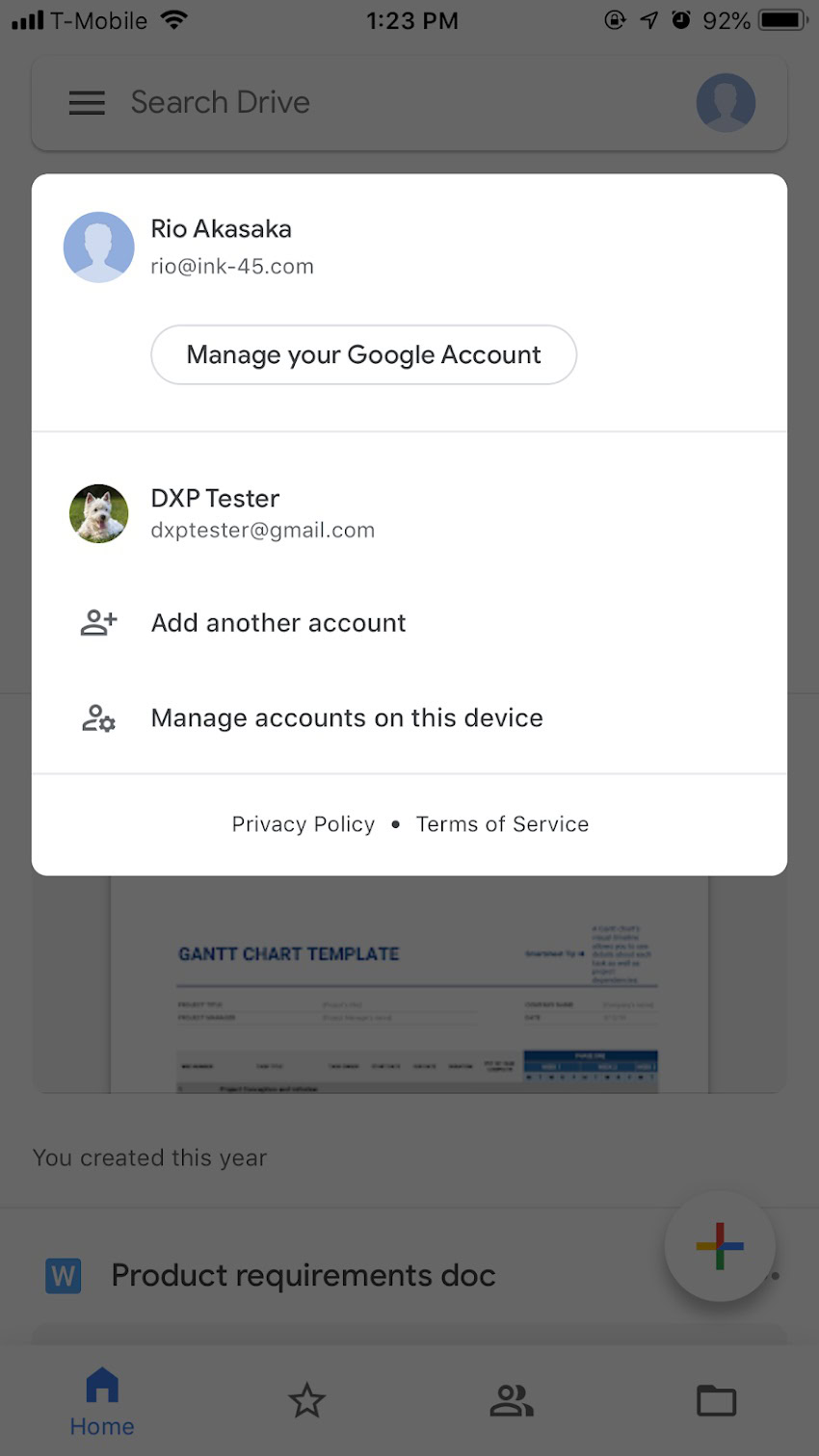Viewport: 819px width, 1456px height.
Task: Select Add another account
Action: pyautogui.click(x=278, y=623)
